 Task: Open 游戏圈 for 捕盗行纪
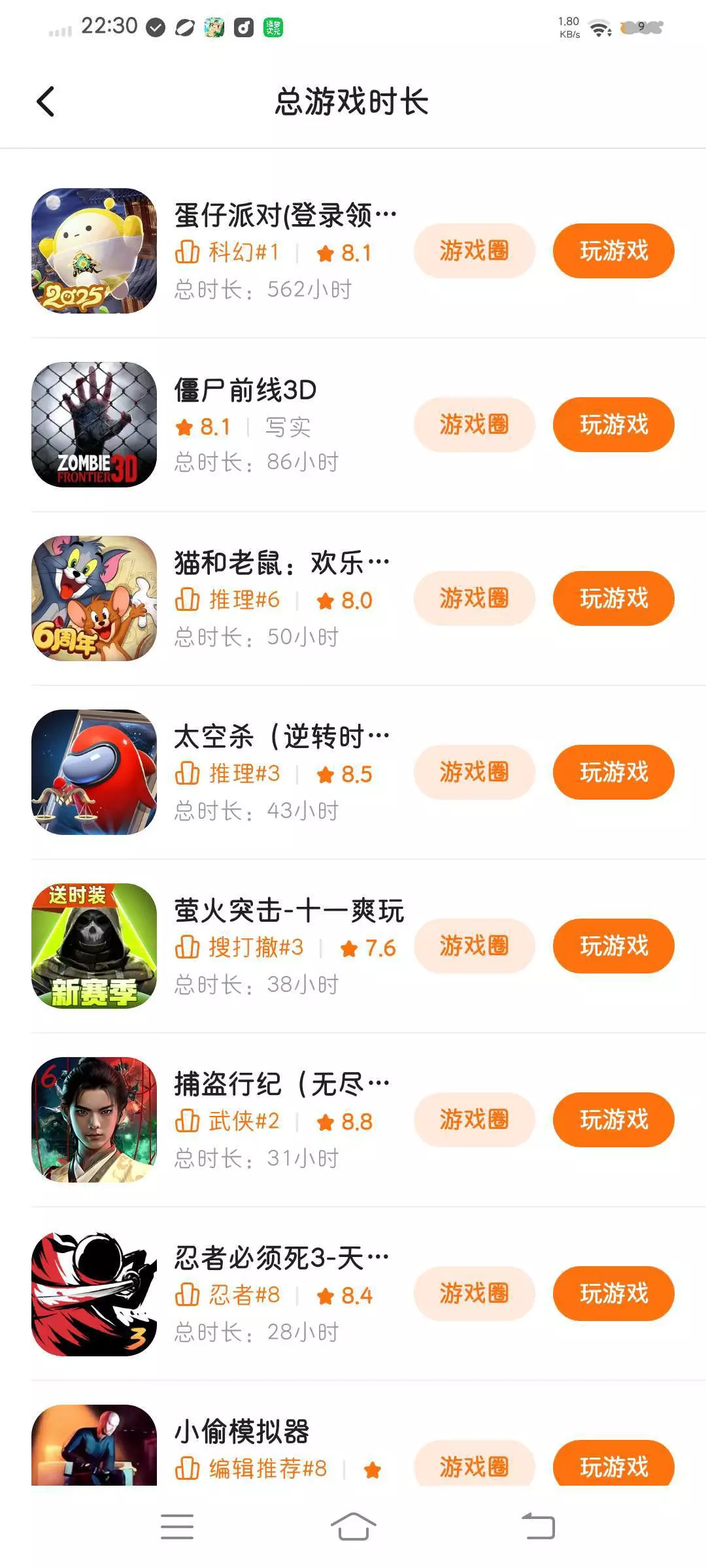[474, 1120]
